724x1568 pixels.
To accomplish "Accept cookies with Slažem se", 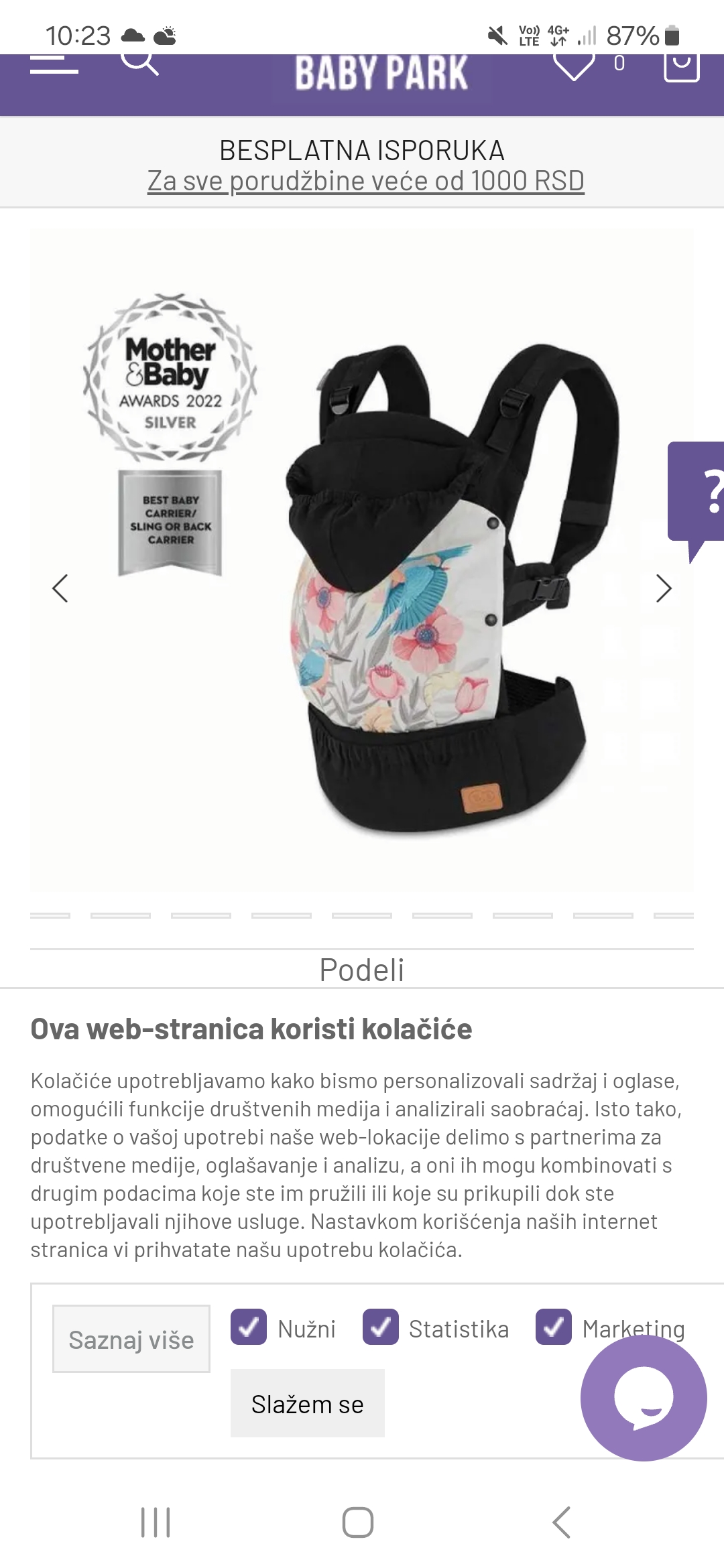I will click(x=308, y=1403).
